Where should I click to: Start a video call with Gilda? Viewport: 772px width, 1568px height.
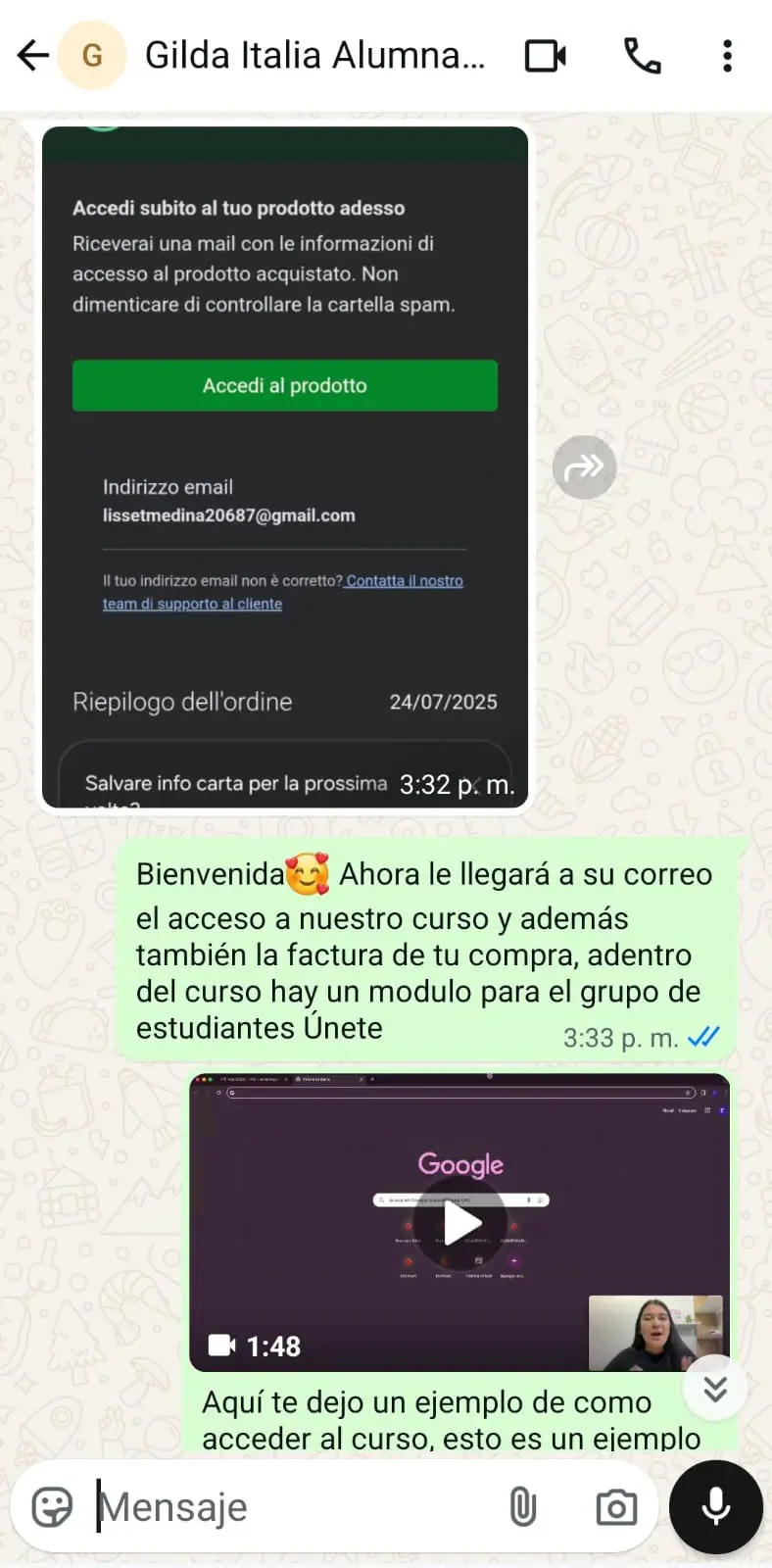point(546,56)
